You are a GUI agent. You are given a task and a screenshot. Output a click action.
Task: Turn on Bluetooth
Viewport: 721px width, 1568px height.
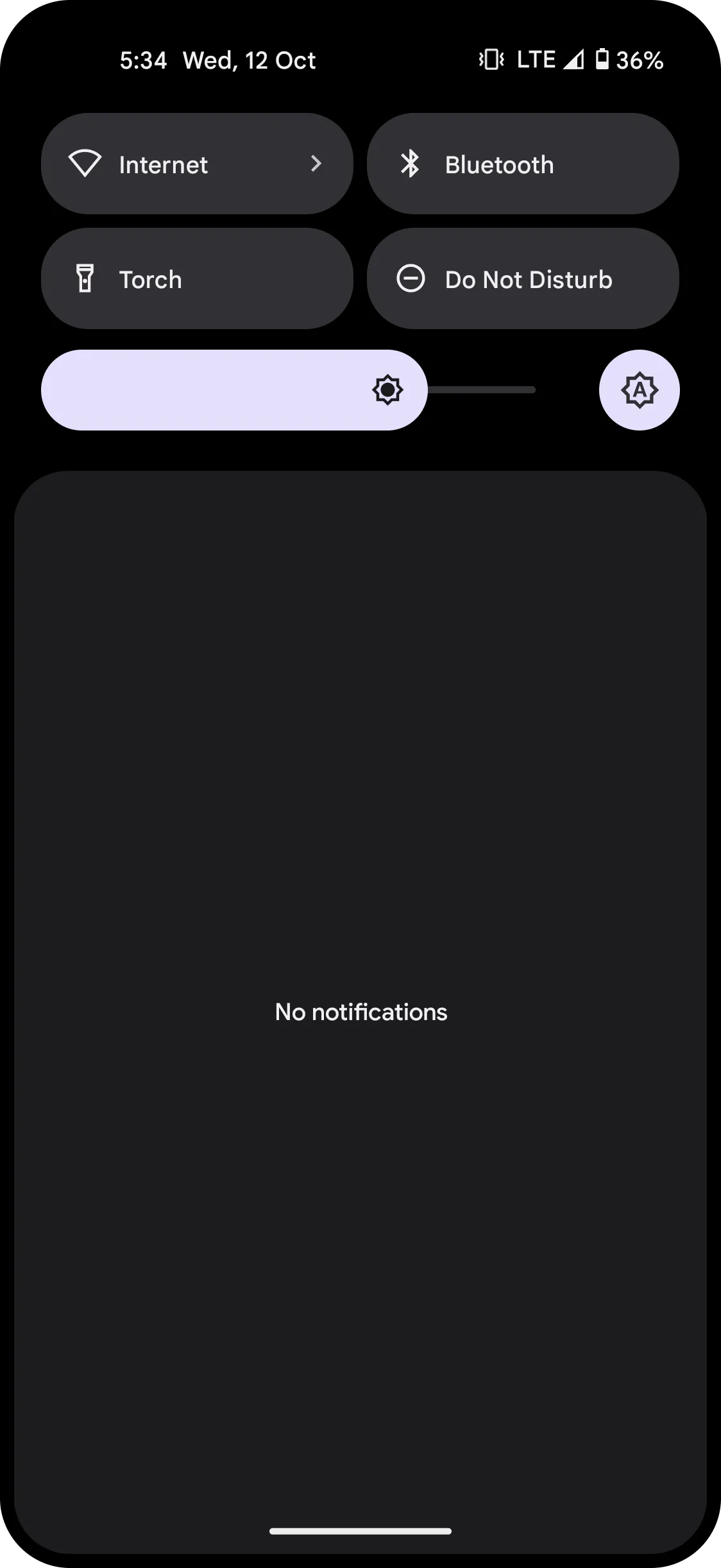click(x=522, y=164)
